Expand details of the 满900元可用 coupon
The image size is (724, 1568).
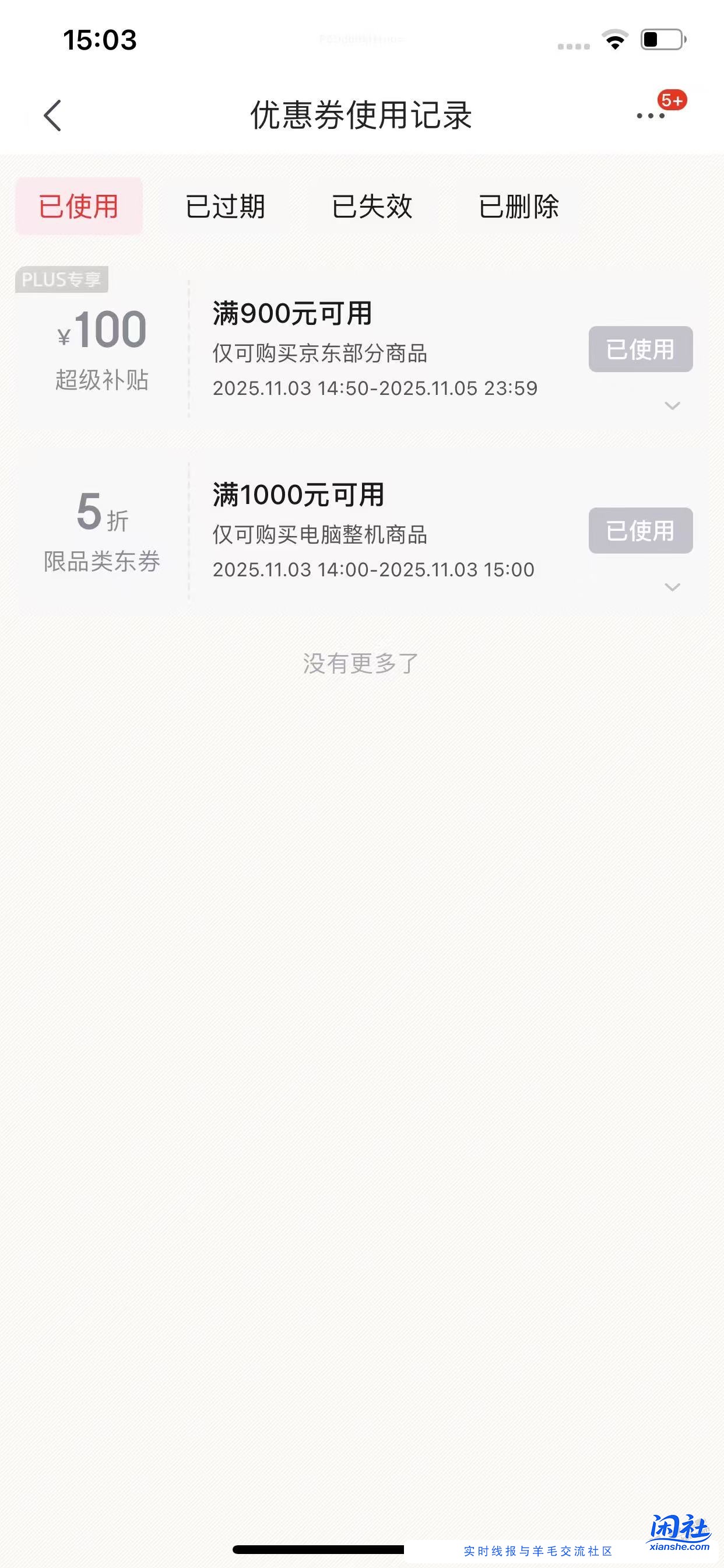point(672,407)
